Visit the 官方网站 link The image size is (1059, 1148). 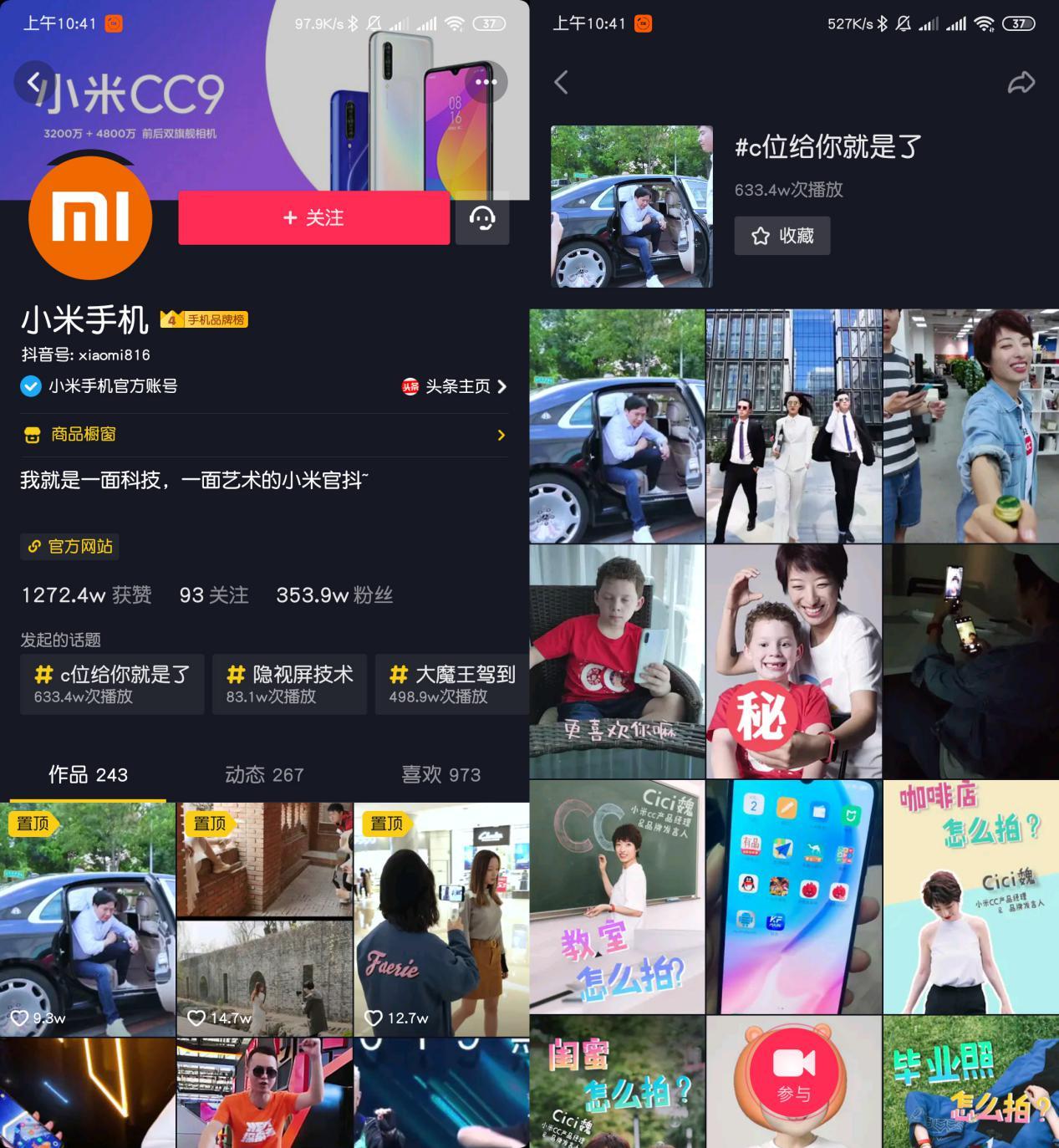coord(70,547)
